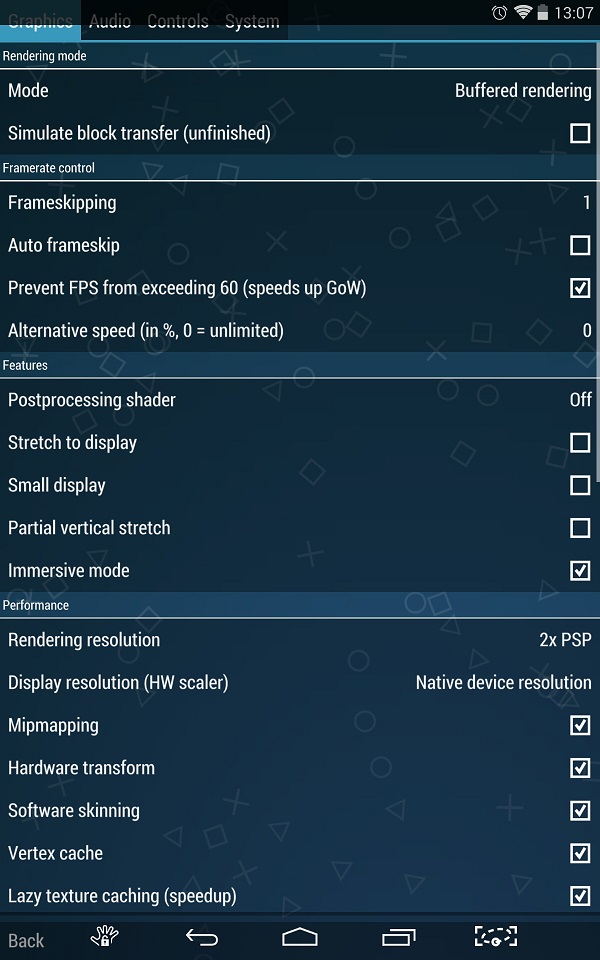This screenshot has width=600, height=960.
Task: Disable Hardware transform
Action: (579, 768)
